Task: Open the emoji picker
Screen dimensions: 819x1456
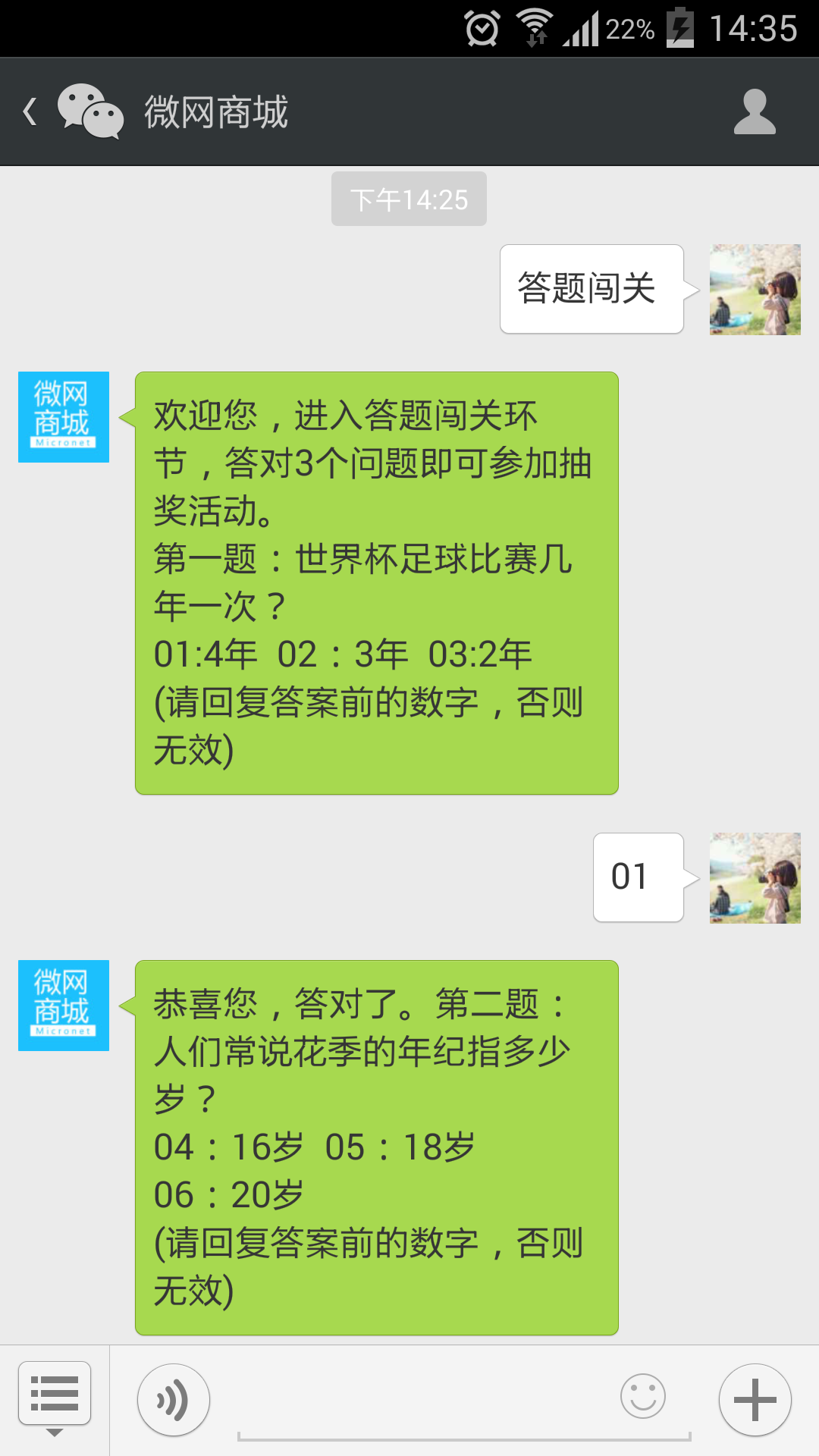Action: (x=642, y=1396)
